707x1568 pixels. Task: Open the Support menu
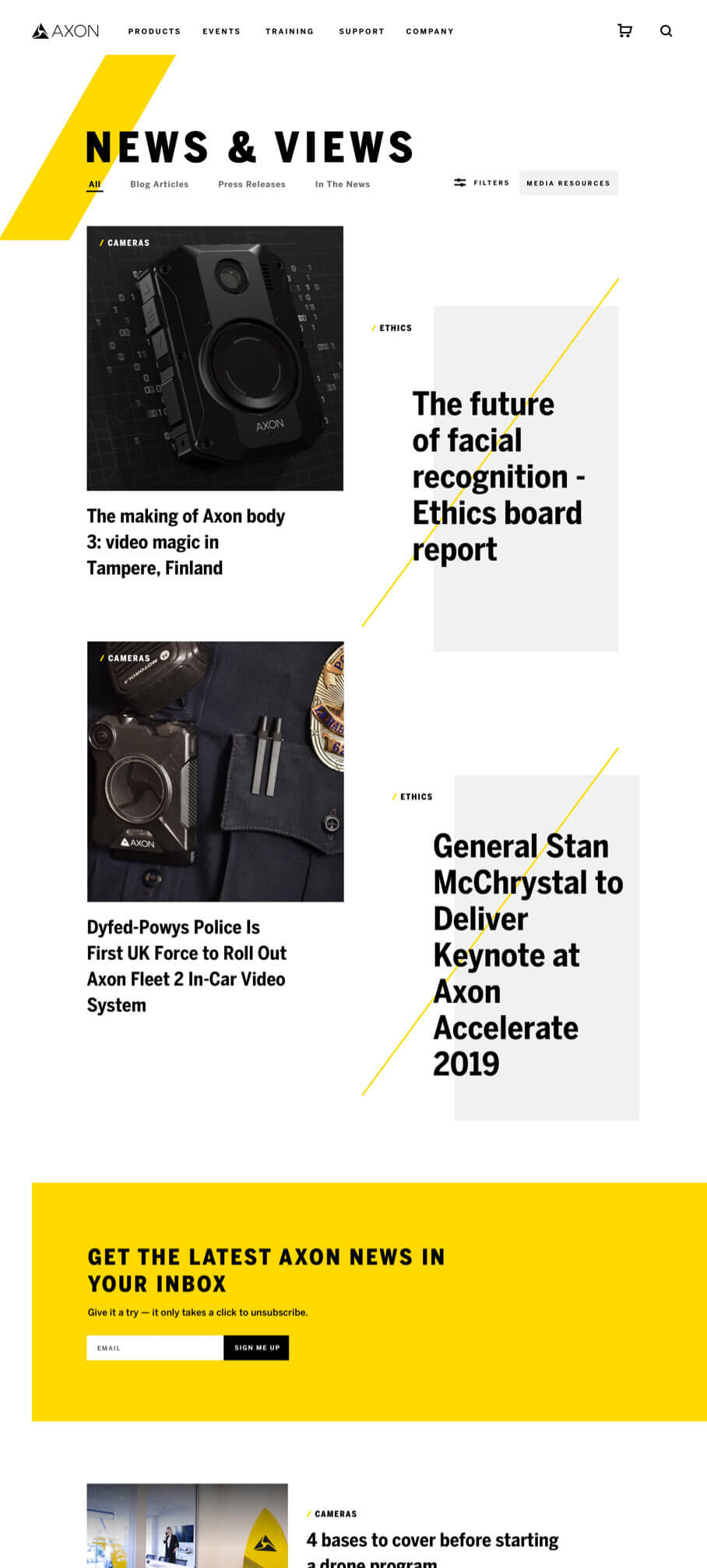(x=361, y=32)
